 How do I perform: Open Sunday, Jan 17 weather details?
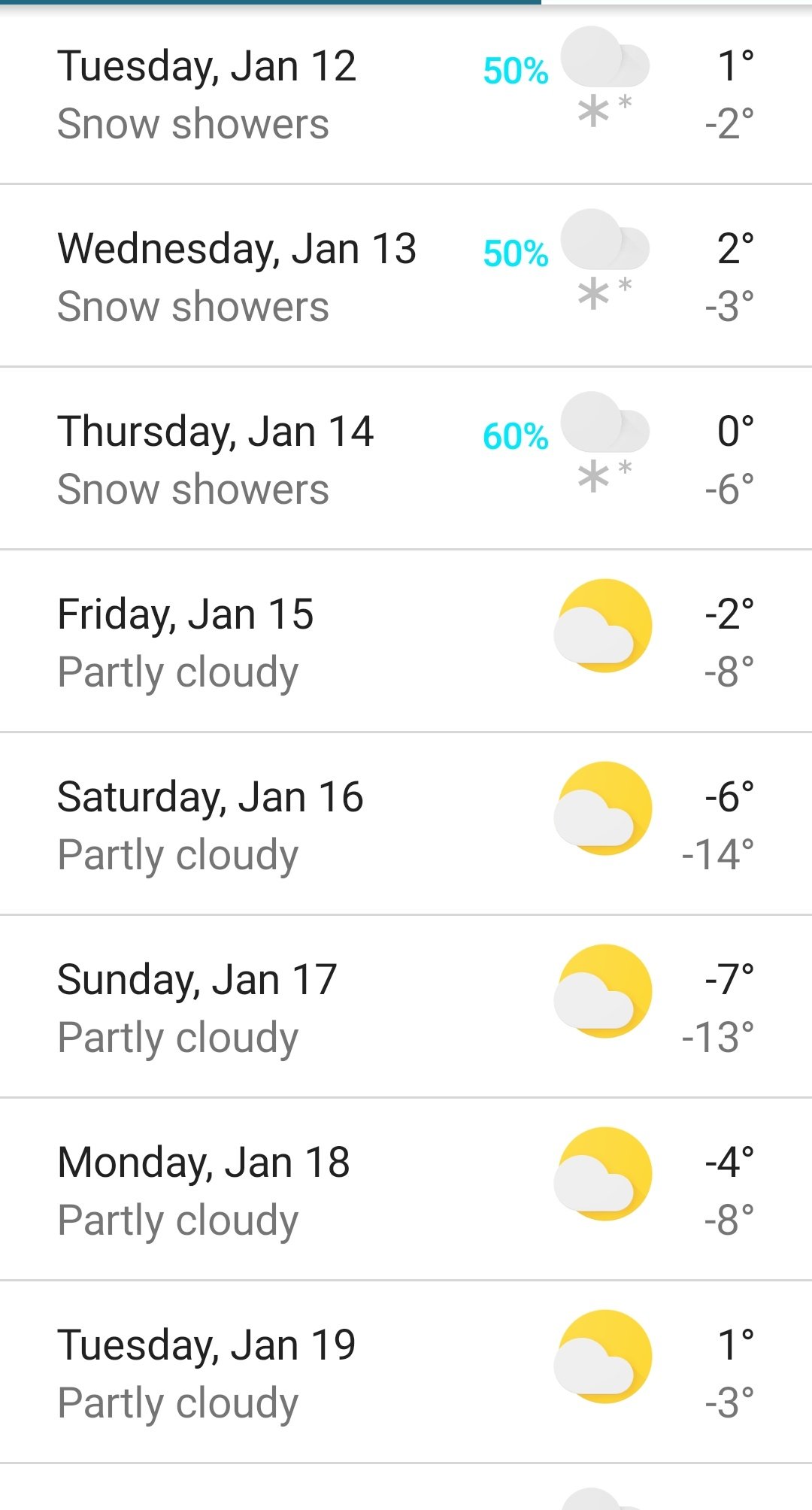[x=406, y=1007]
